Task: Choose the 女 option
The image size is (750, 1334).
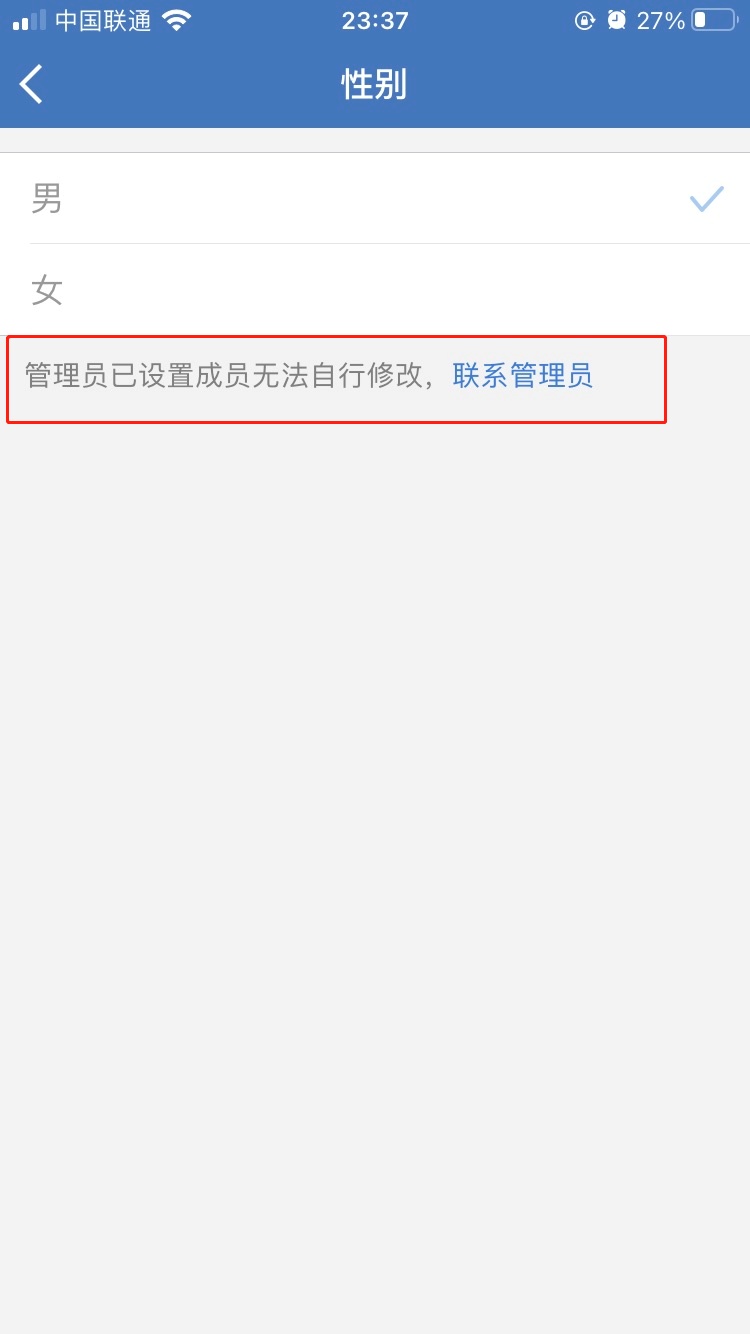Action: 375,290
